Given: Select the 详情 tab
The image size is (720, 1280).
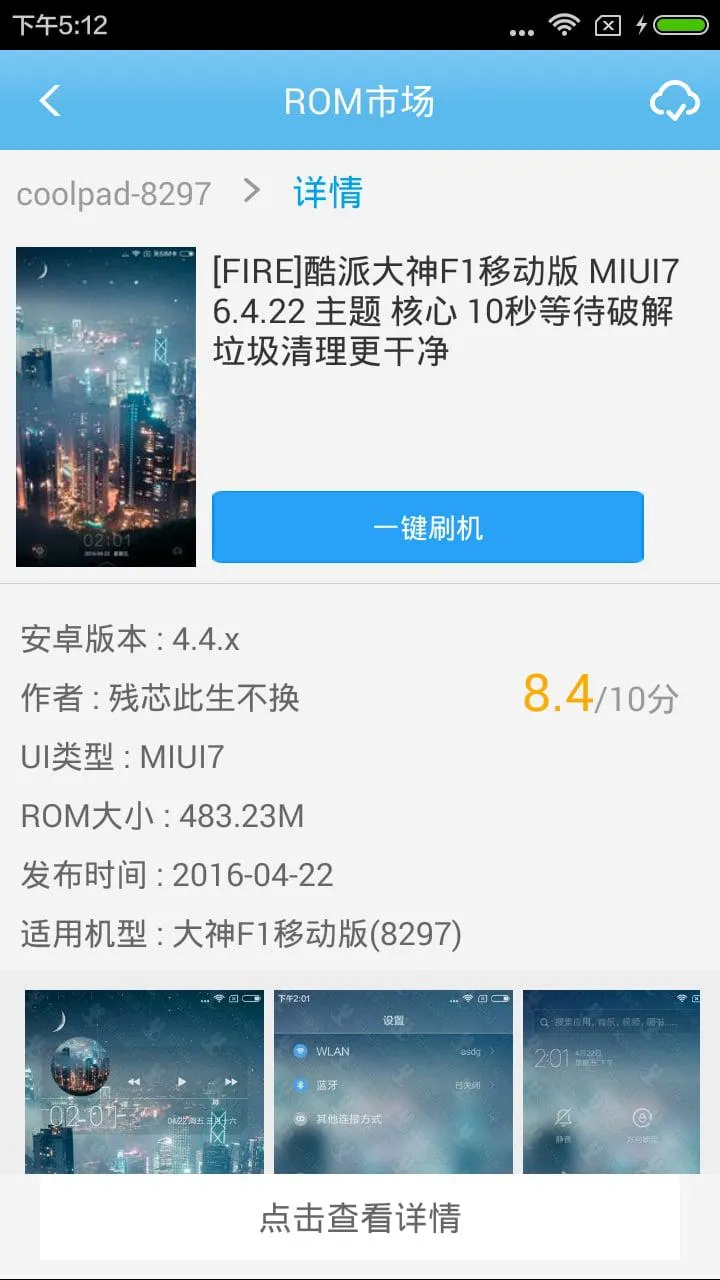Looking at the screenshot, I should pyautogui.click(x=325, y=192).
